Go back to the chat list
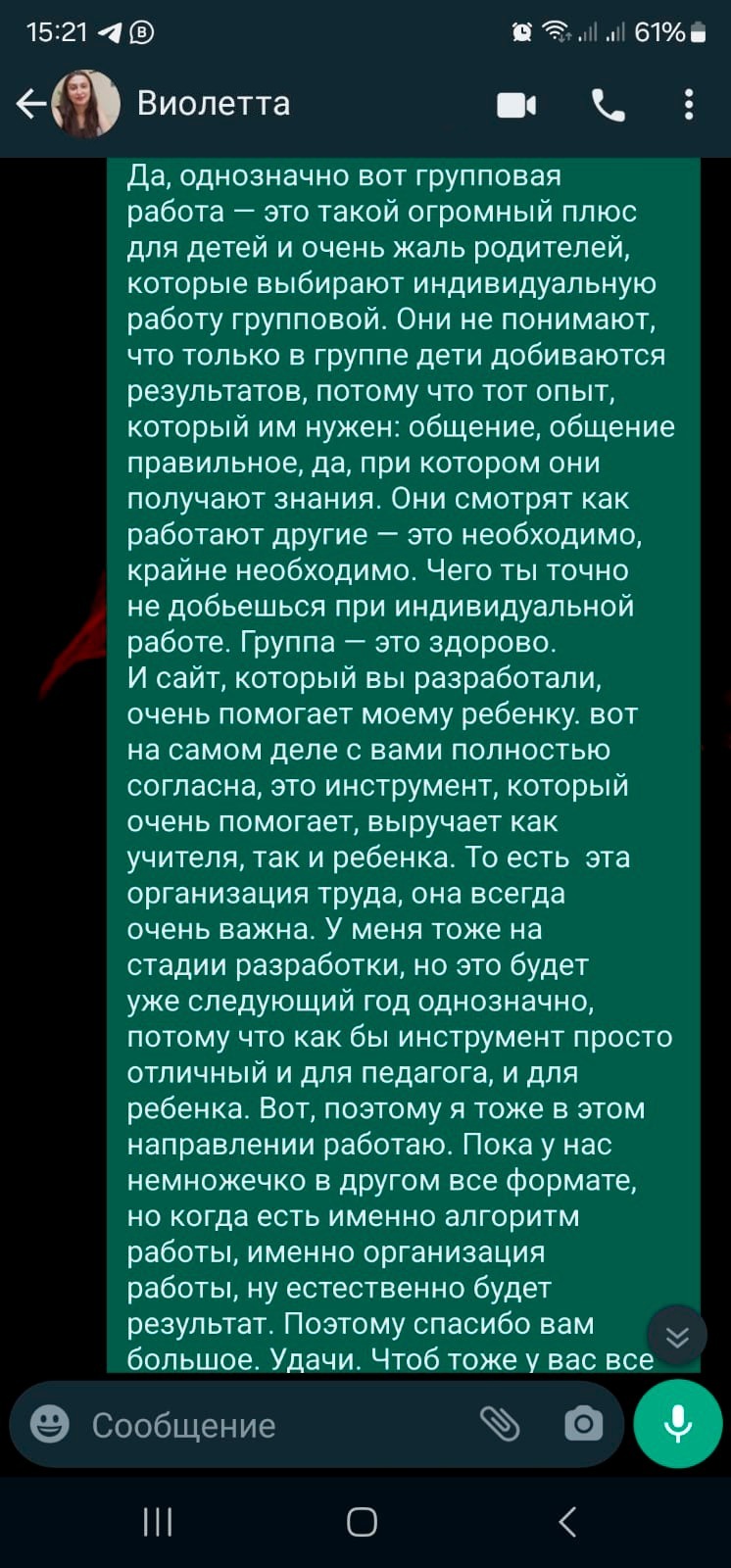 [30, 104]
